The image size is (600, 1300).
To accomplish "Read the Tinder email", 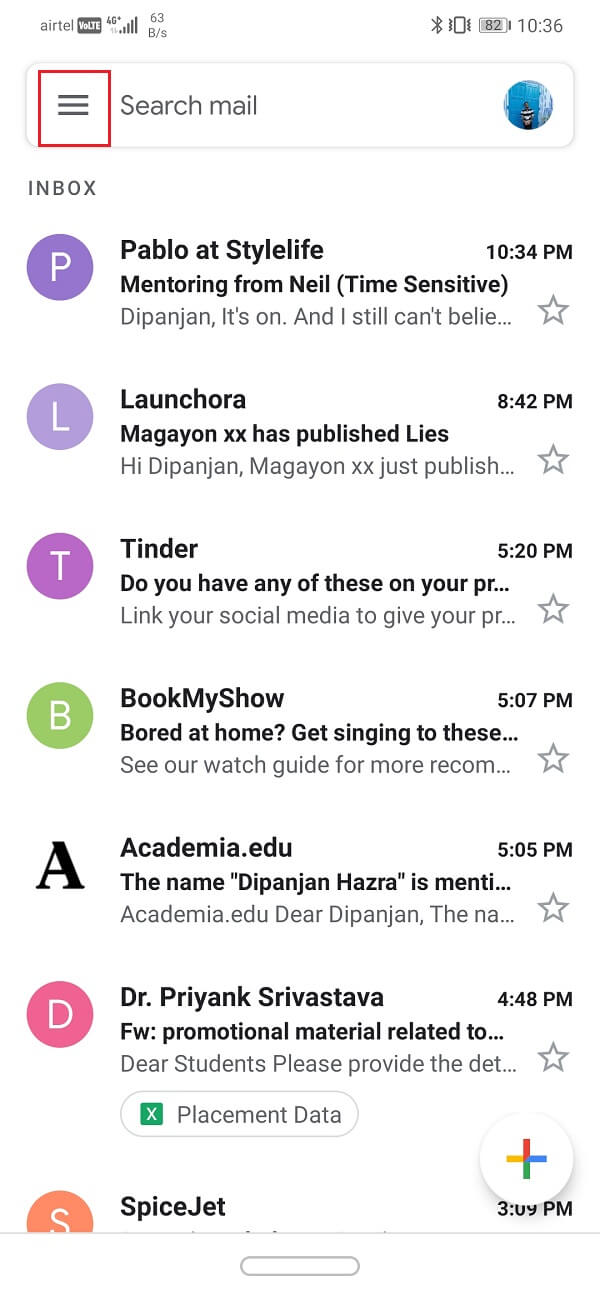I will pos(315,582).
